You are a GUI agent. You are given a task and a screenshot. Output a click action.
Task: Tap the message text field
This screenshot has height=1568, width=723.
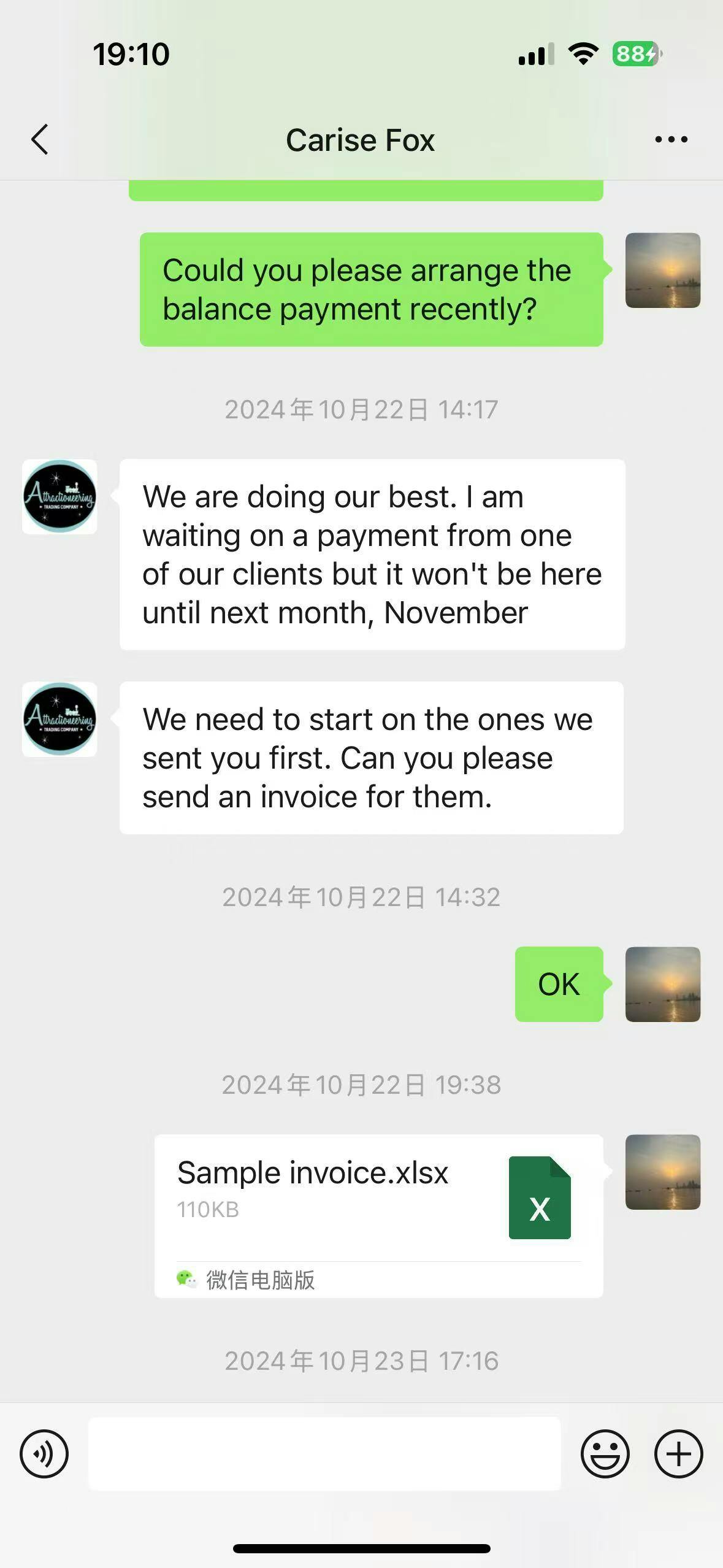click(x=324, y=1454)
